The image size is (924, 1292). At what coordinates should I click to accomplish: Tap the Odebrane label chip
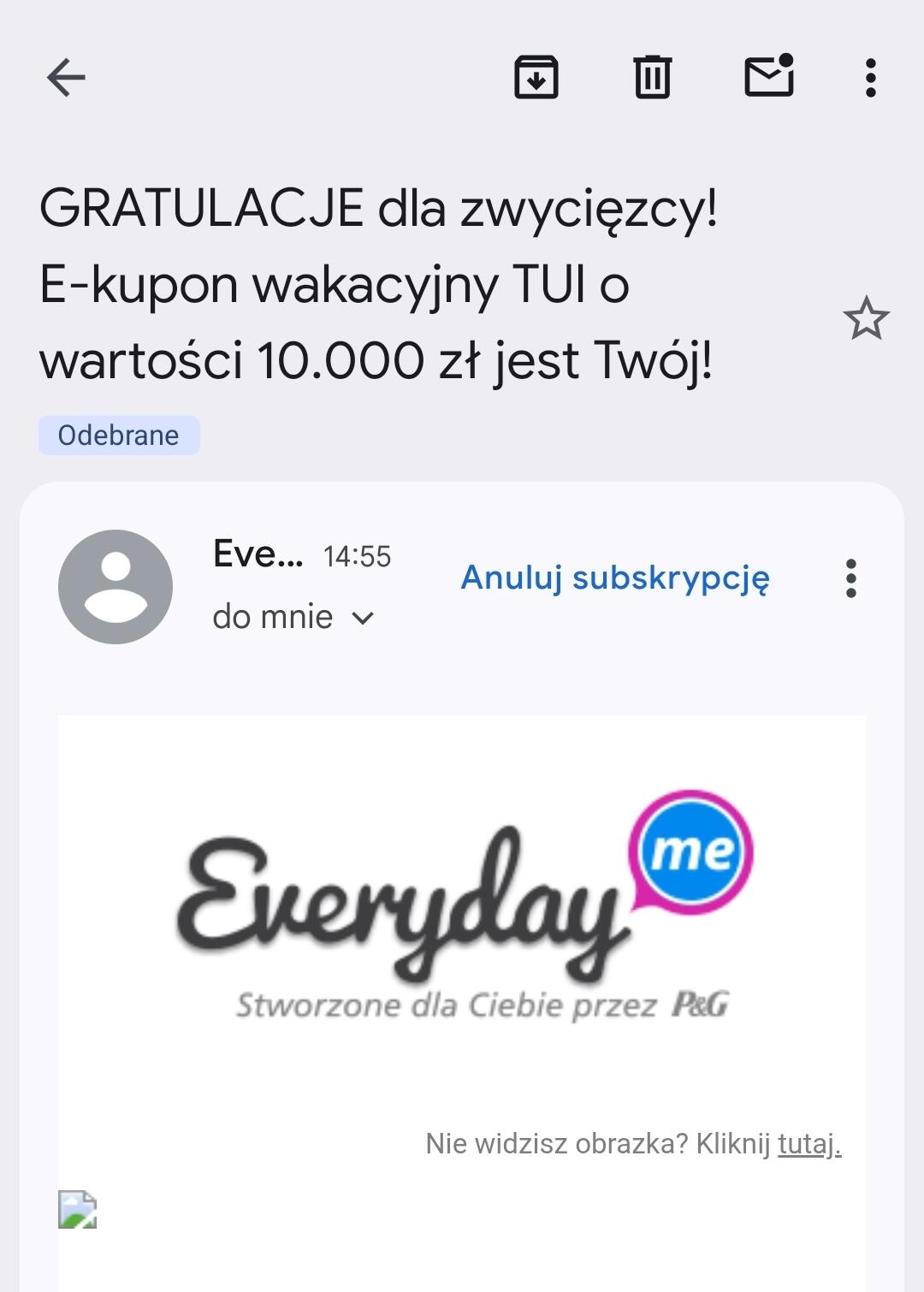119,436
